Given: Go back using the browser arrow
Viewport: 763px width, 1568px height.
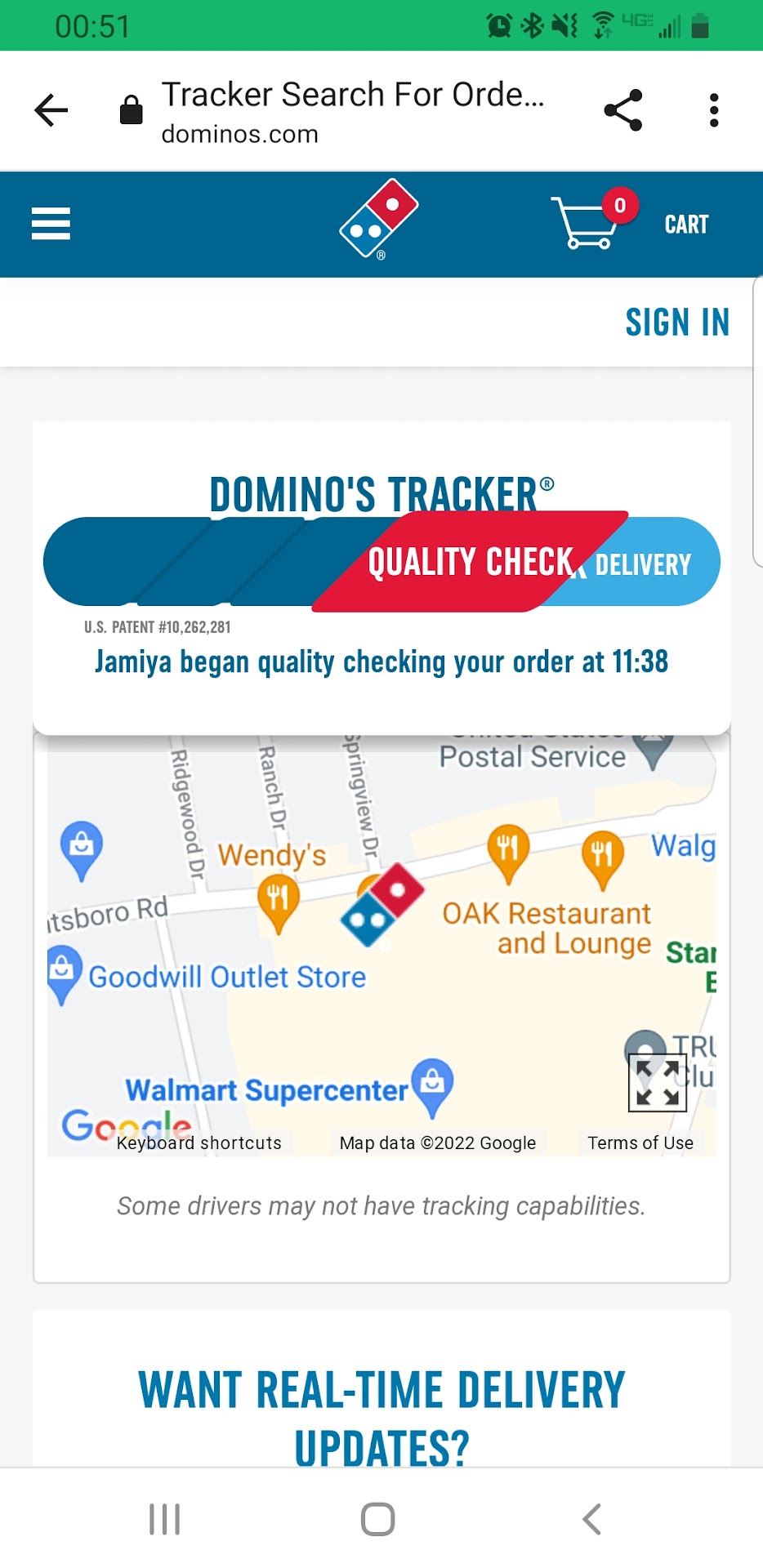Looking at the screenshot, I should pyautogui.click(x=51, y=110).
